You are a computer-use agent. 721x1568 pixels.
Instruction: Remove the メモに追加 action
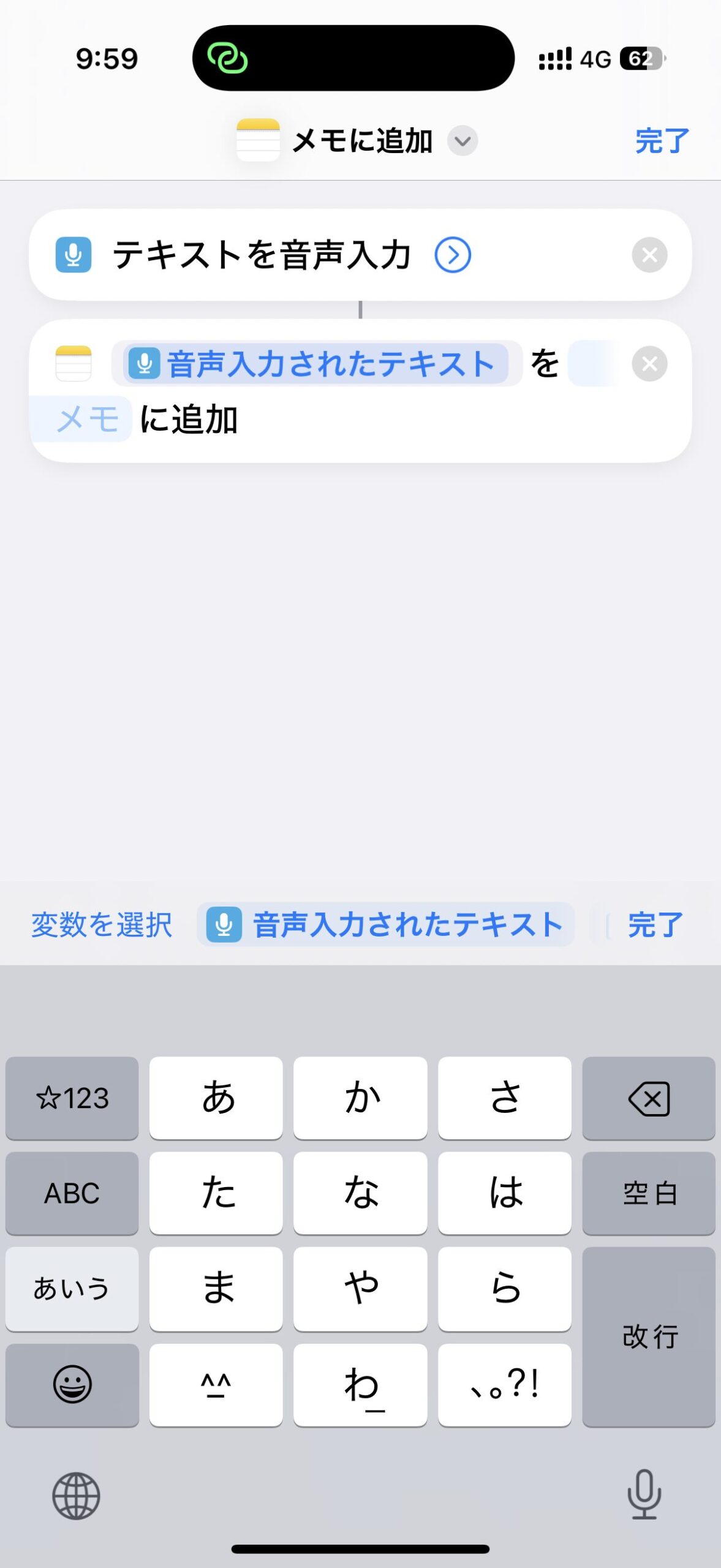point(649,364)
